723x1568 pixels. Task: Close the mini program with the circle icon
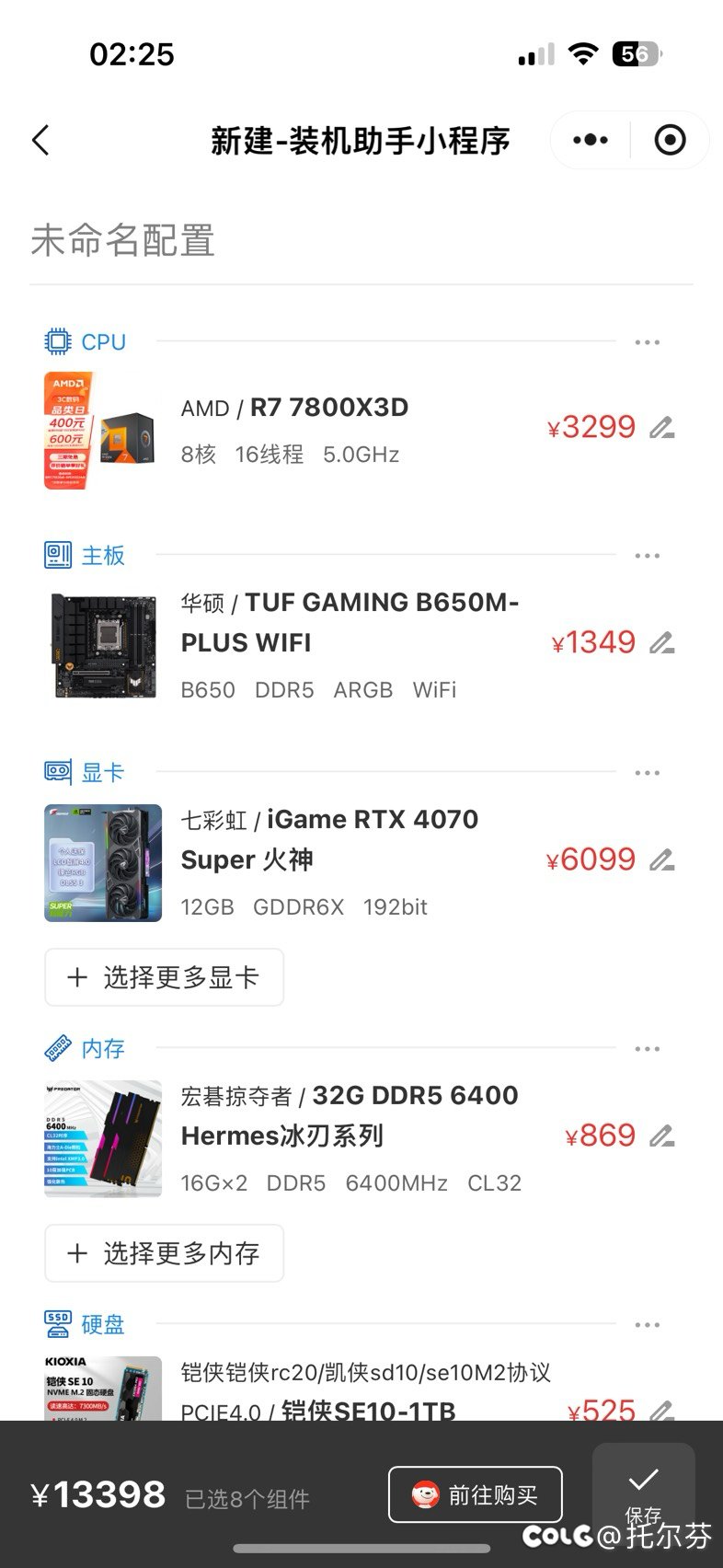670,140
